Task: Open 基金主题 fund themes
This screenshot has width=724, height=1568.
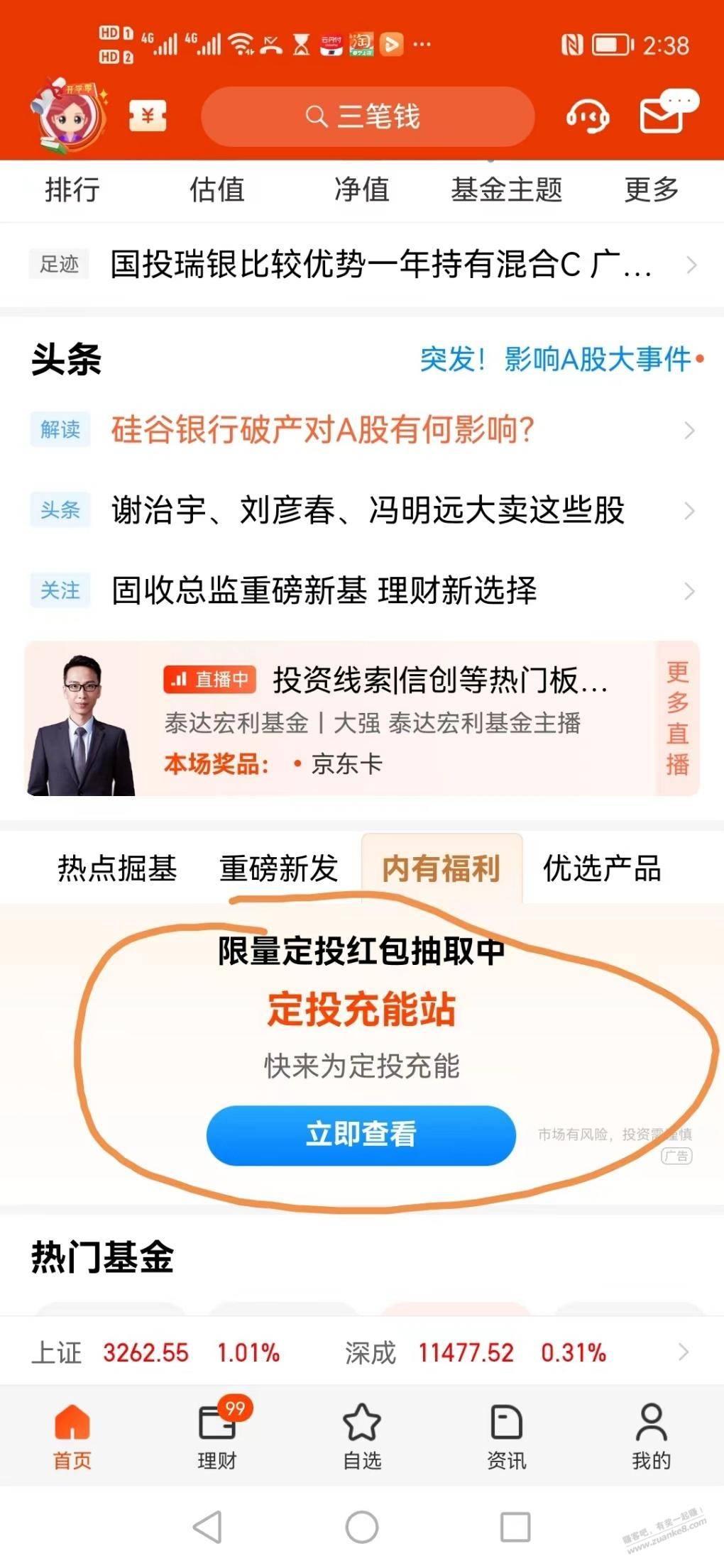Action: tap(506, 190)
